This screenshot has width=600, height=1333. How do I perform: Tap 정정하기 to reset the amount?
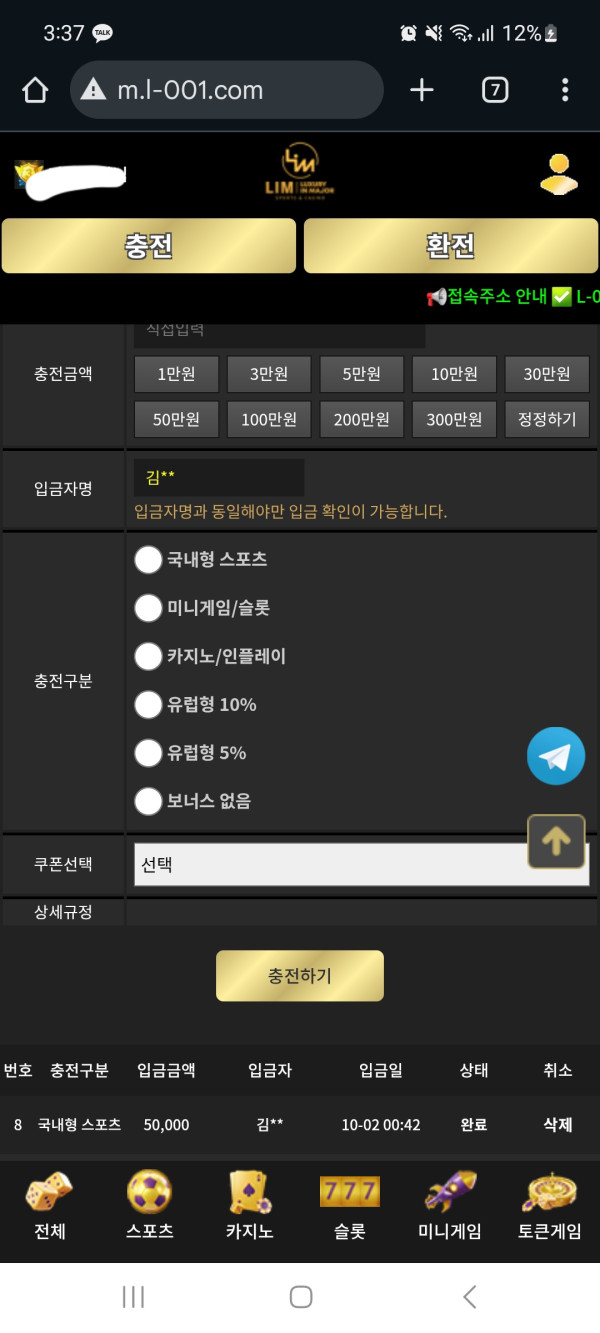(546, 420)
